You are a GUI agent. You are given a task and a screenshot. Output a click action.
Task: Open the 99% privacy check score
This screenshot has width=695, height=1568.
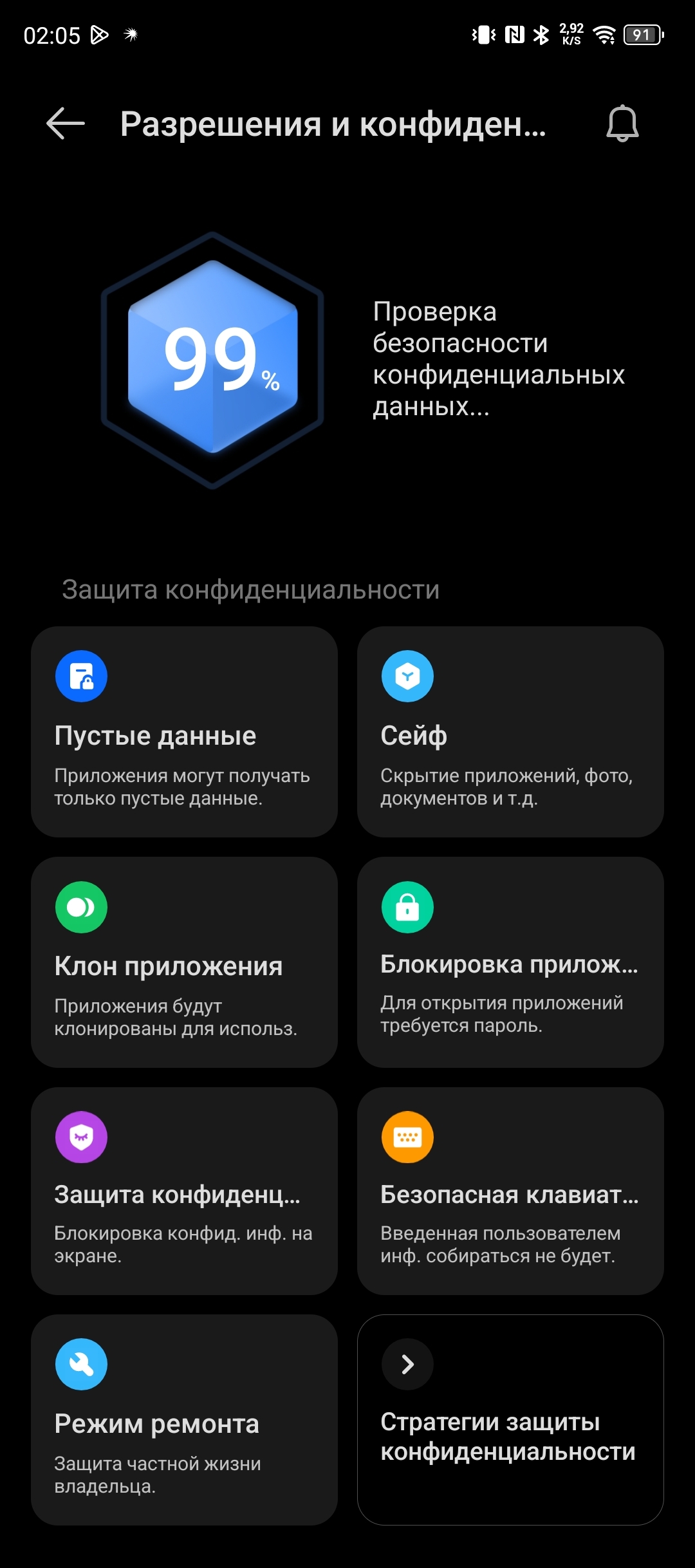(x=212, y=359)
